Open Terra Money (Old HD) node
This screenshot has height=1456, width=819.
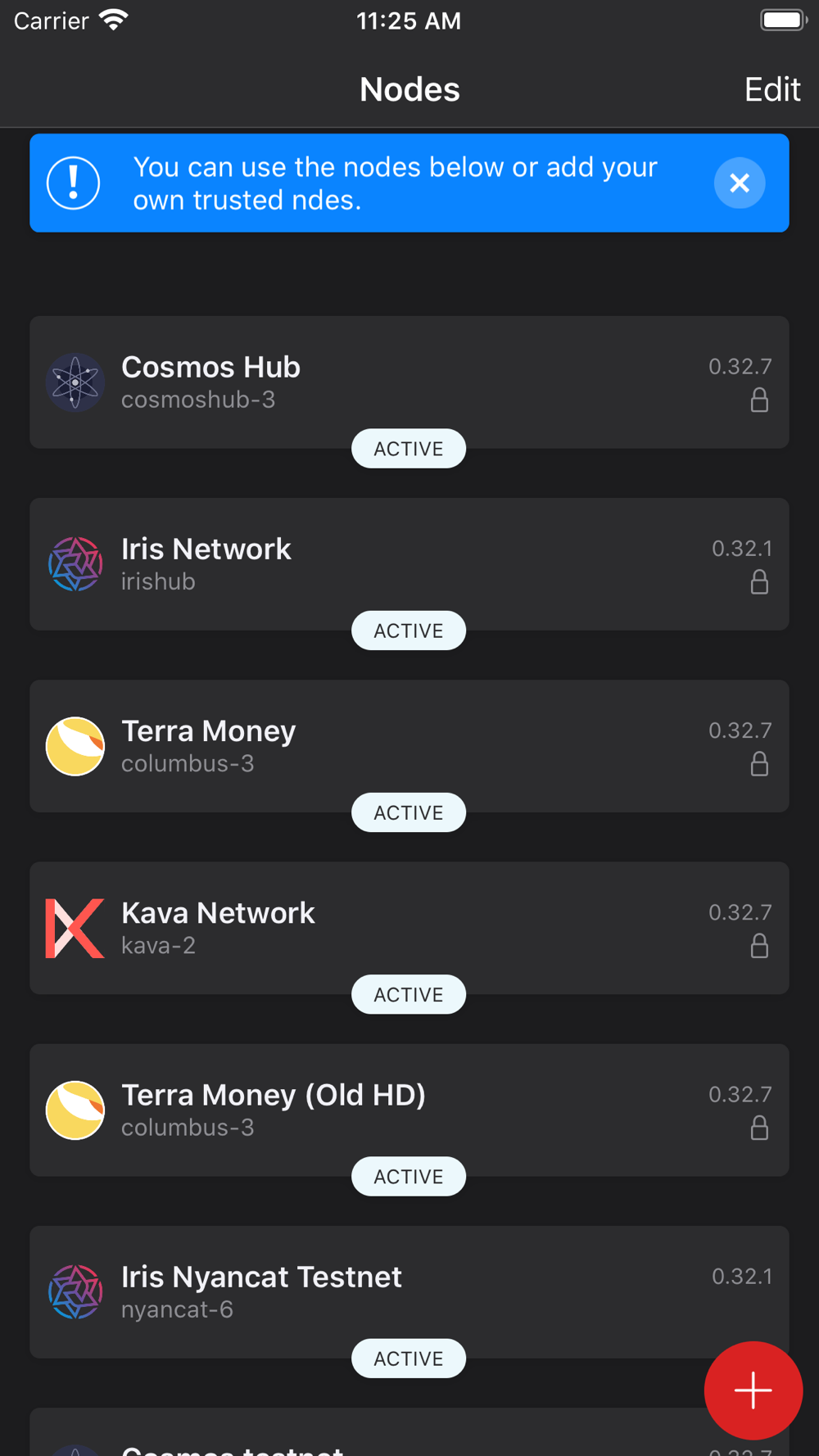pos(409,1110)
